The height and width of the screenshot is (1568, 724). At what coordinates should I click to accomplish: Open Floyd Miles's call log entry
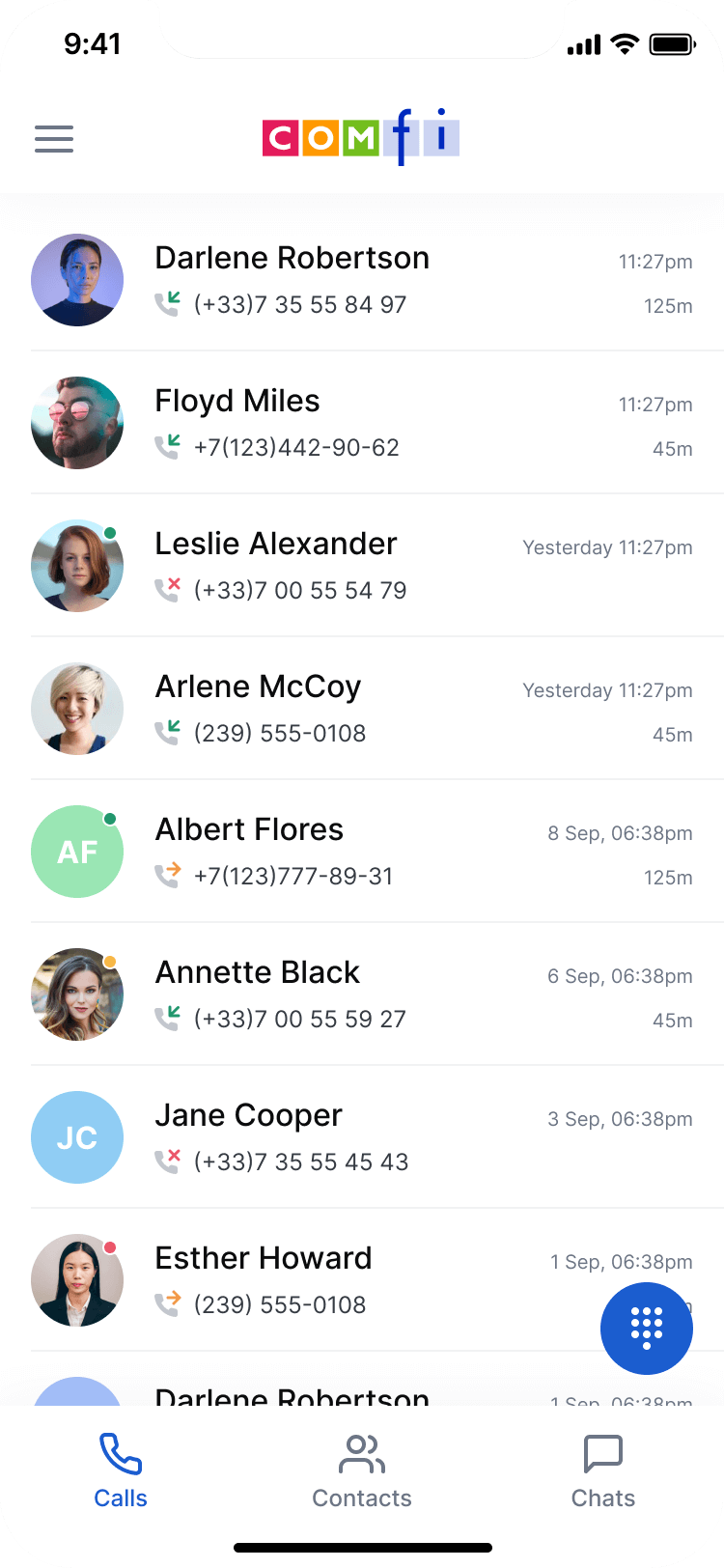tap(362, 423)
